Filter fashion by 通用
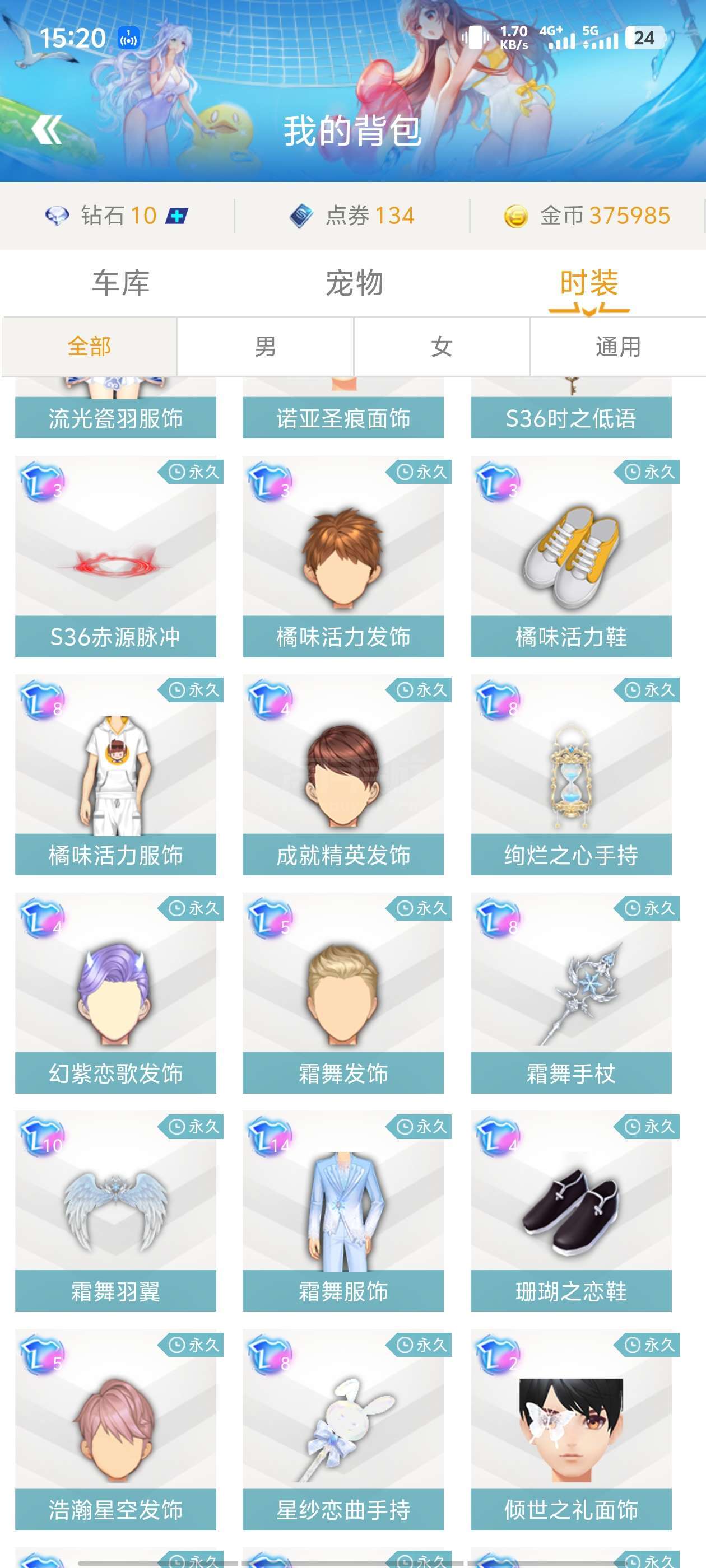This screenshot has height=1568, width=706. (x=617, y=347)
